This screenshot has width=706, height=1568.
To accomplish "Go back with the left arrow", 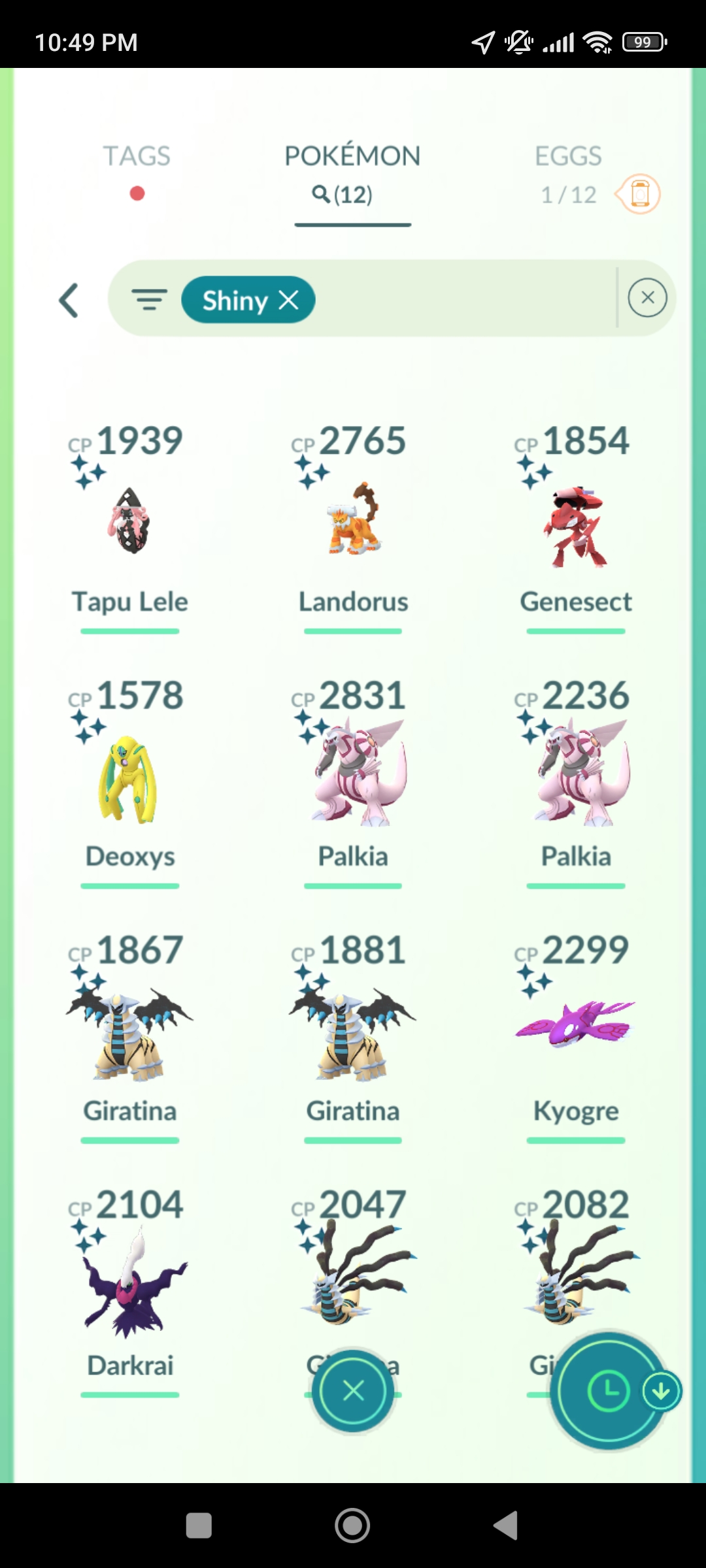I will pos(69,301).
